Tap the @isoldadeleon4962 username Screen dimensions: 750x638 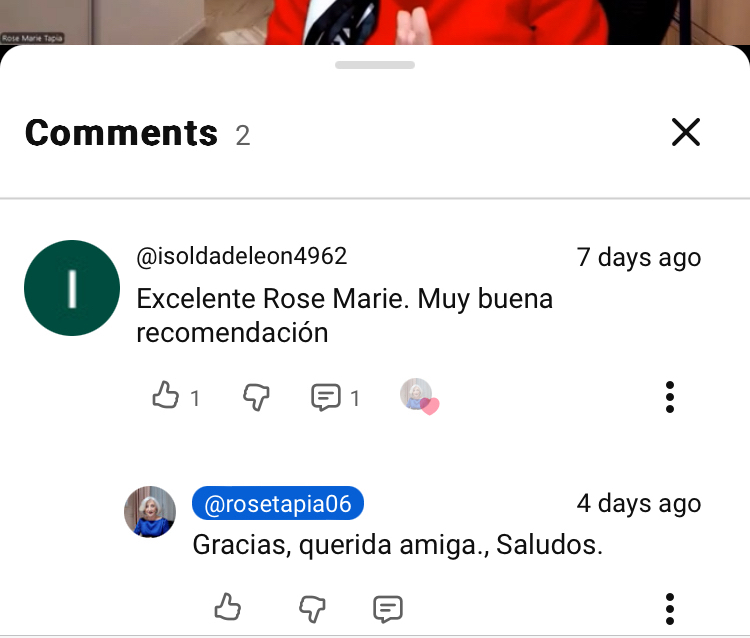pos(241,256)
